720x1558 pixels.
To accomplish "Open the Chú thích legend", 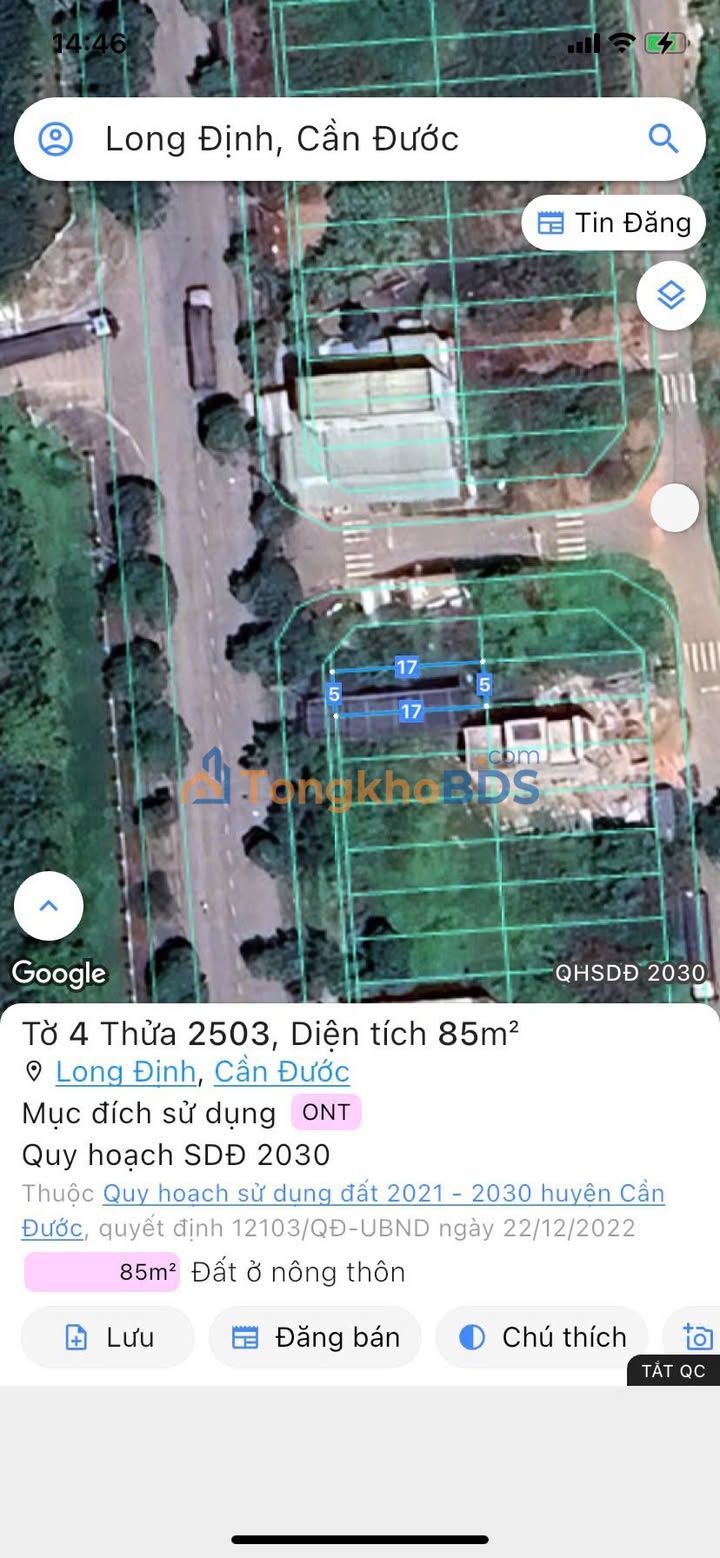I will click(542, 1337).
